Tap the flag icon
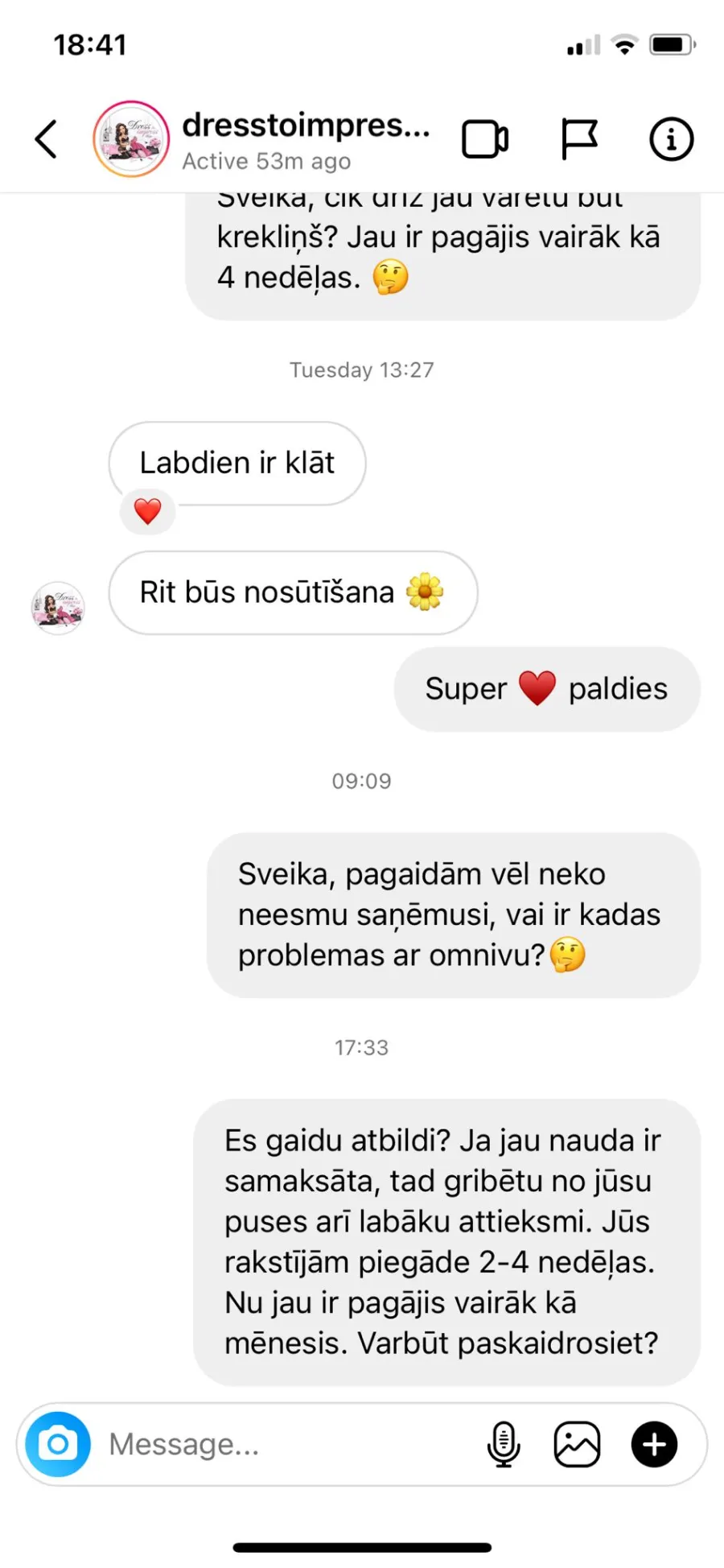 pos(578,139)
